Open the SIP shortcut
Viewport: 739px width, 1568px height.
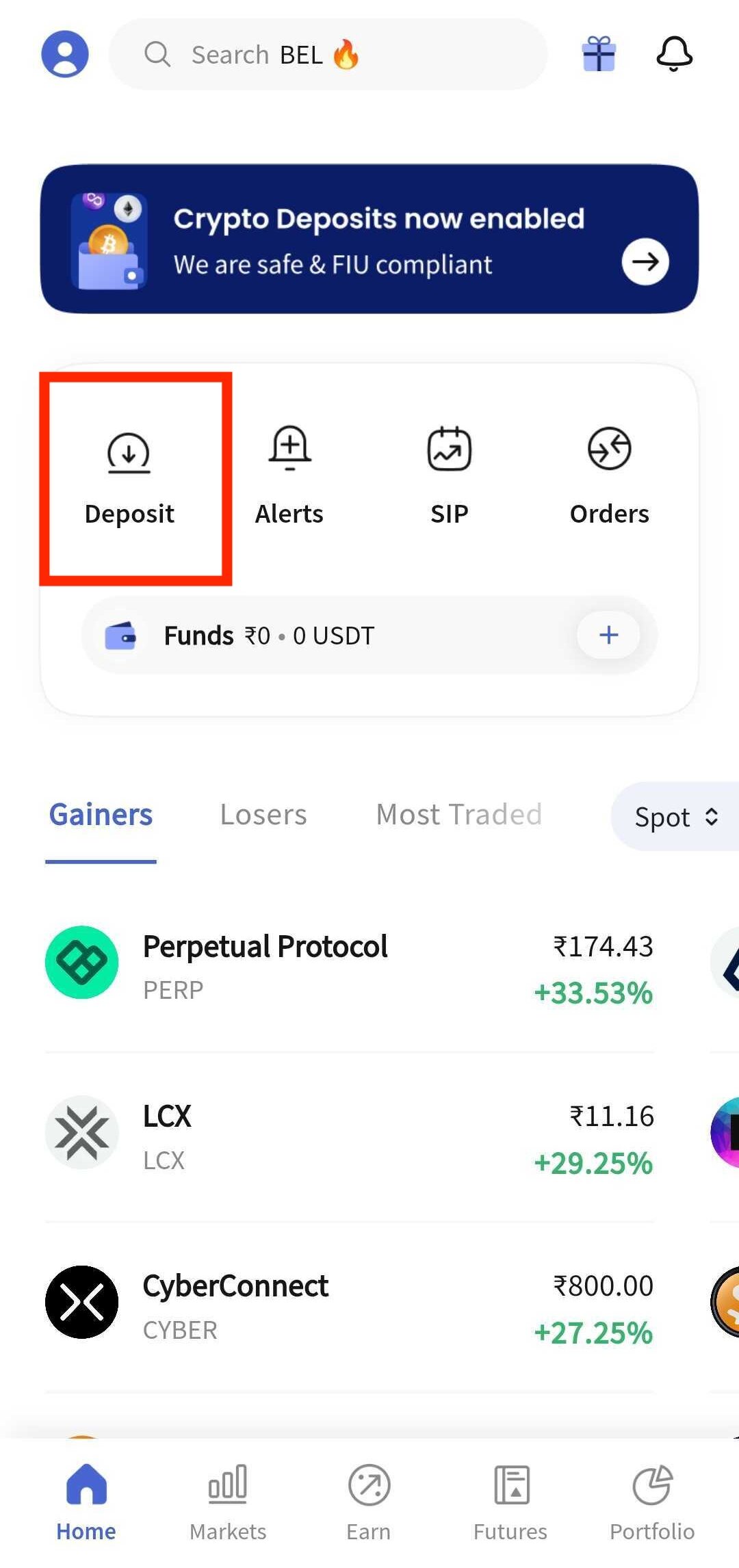point(450,477)
